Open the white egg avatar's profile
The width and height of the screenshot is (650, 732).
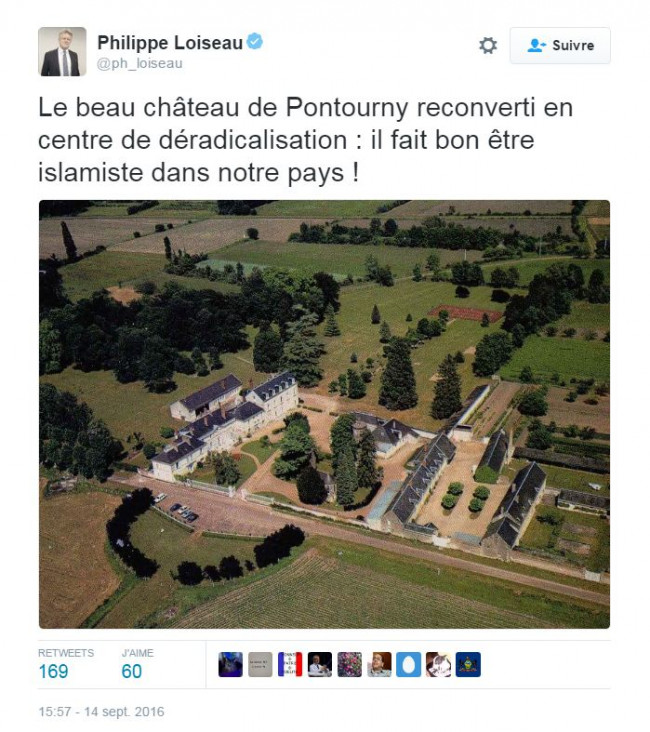[409, 665]
